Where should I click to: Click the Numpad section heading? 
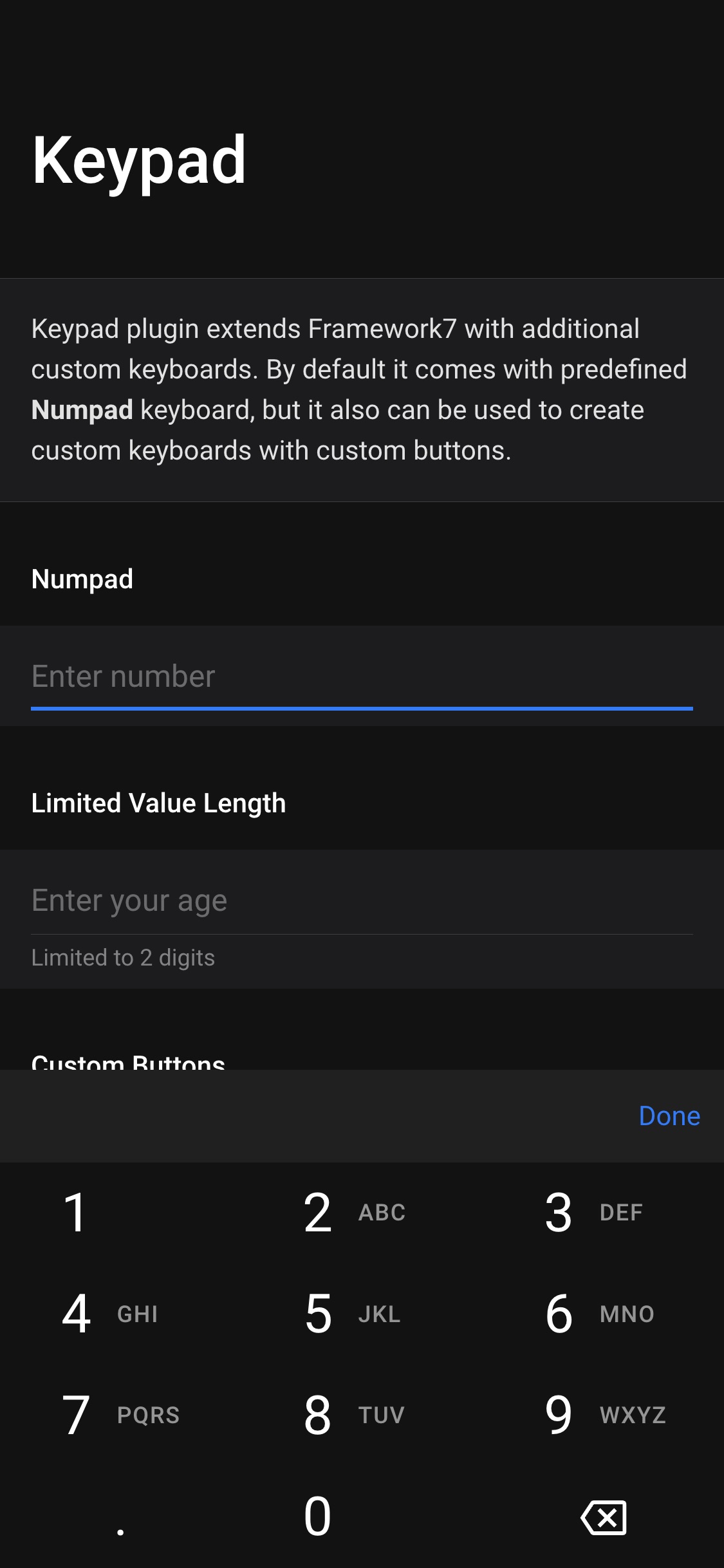pyautogui.click(x=82, y=578)
